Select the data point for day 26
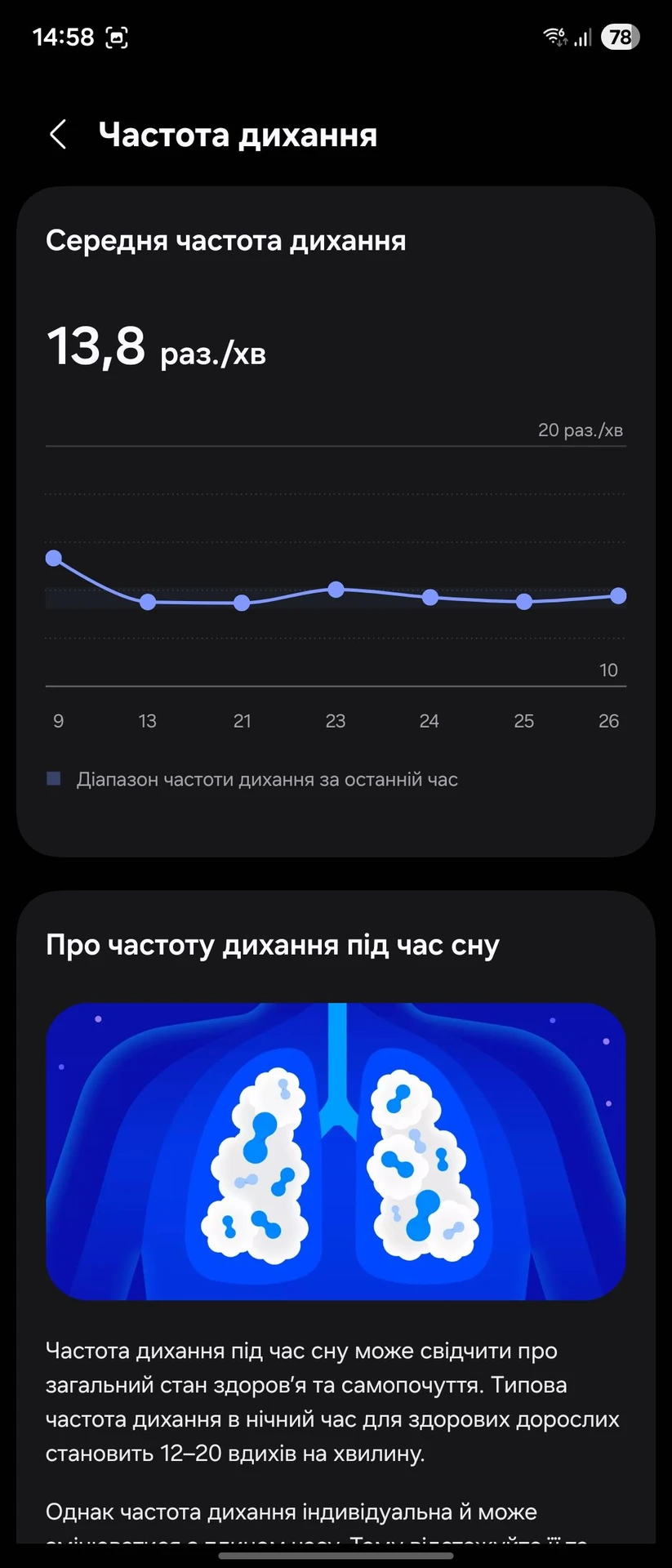672x1568 pixels. pos(618,596)
